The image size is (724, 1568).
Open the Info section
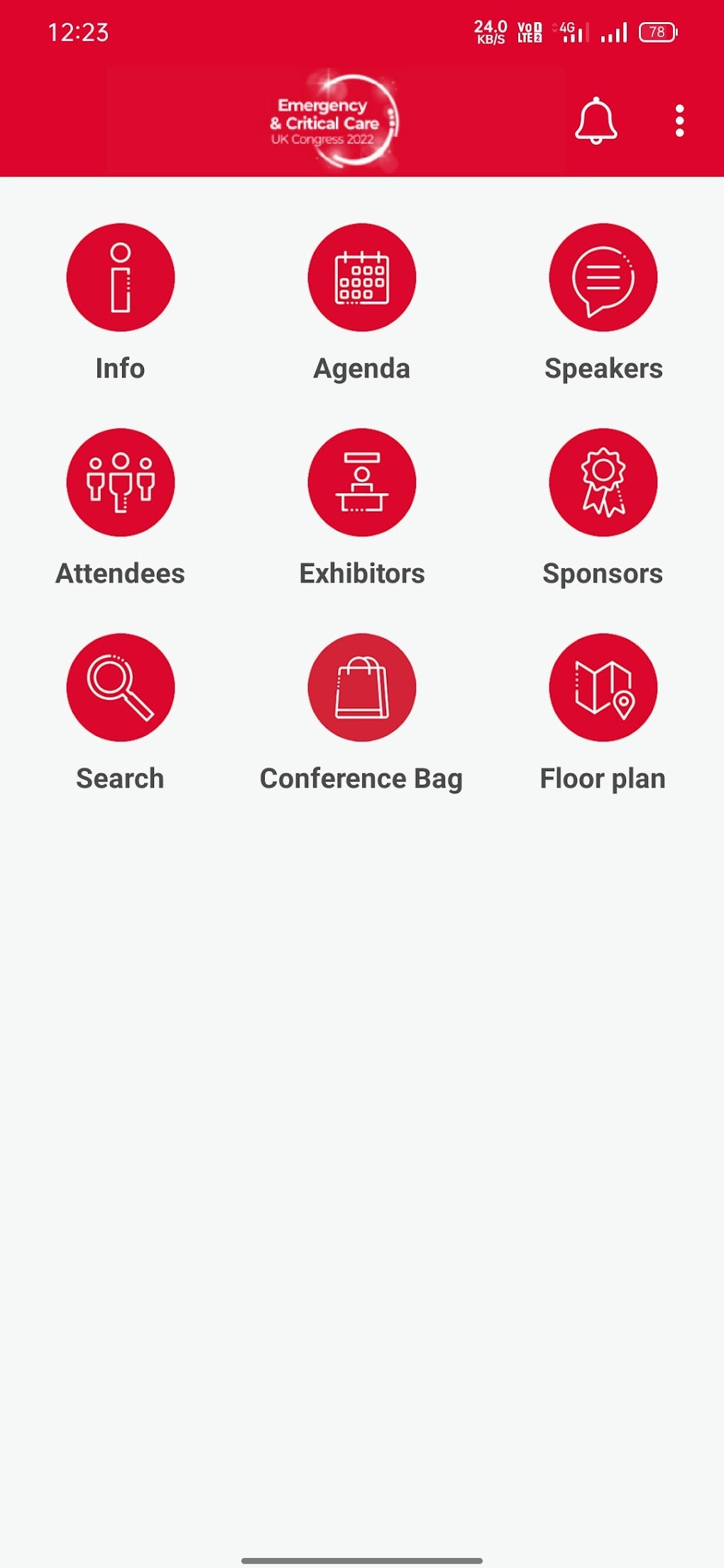tap(121, 277)
